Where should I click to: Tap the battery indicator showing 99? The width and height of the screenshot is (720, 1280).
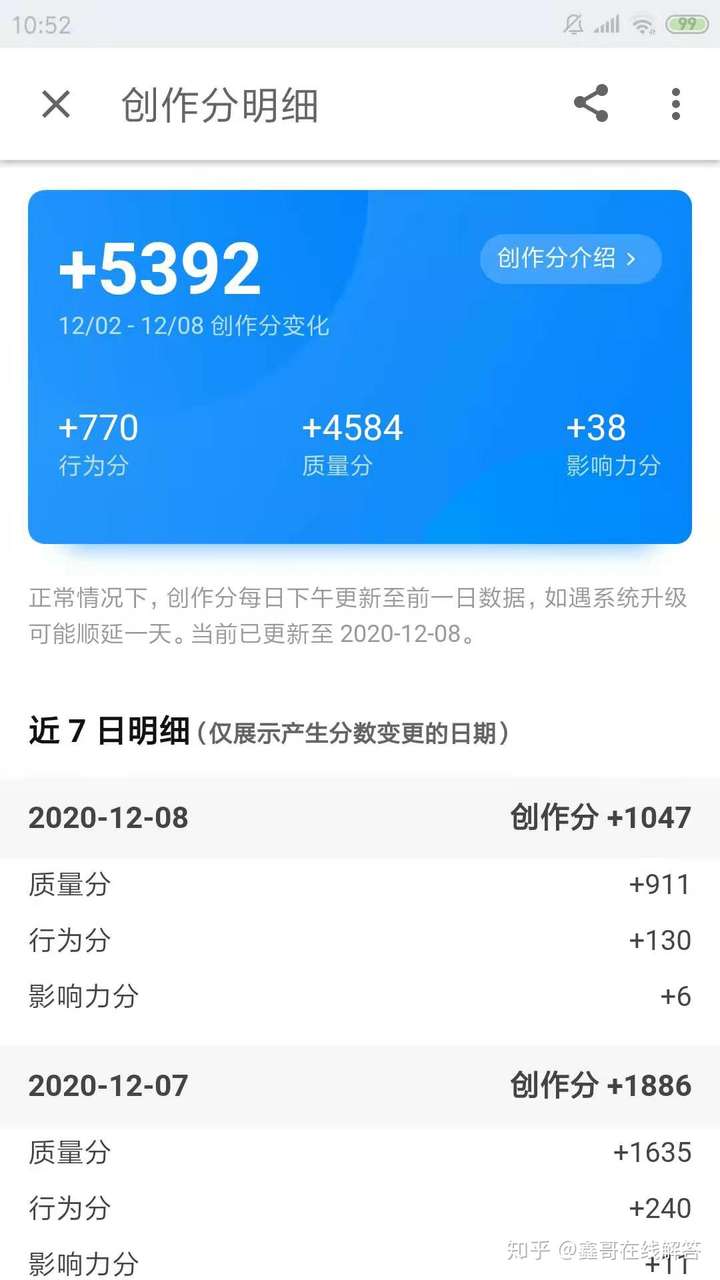click(686, 24)
